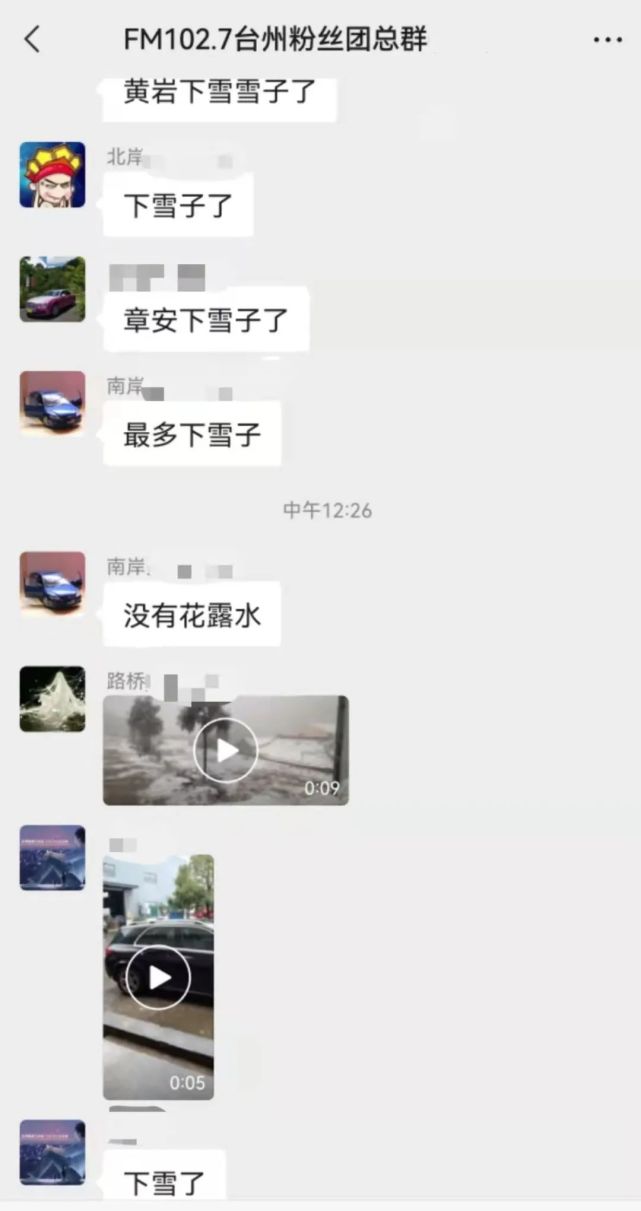Open the avatar beside 下雪了 message
The width and height of the screenshot is (641, 1211).
(x=52, y=1153)
